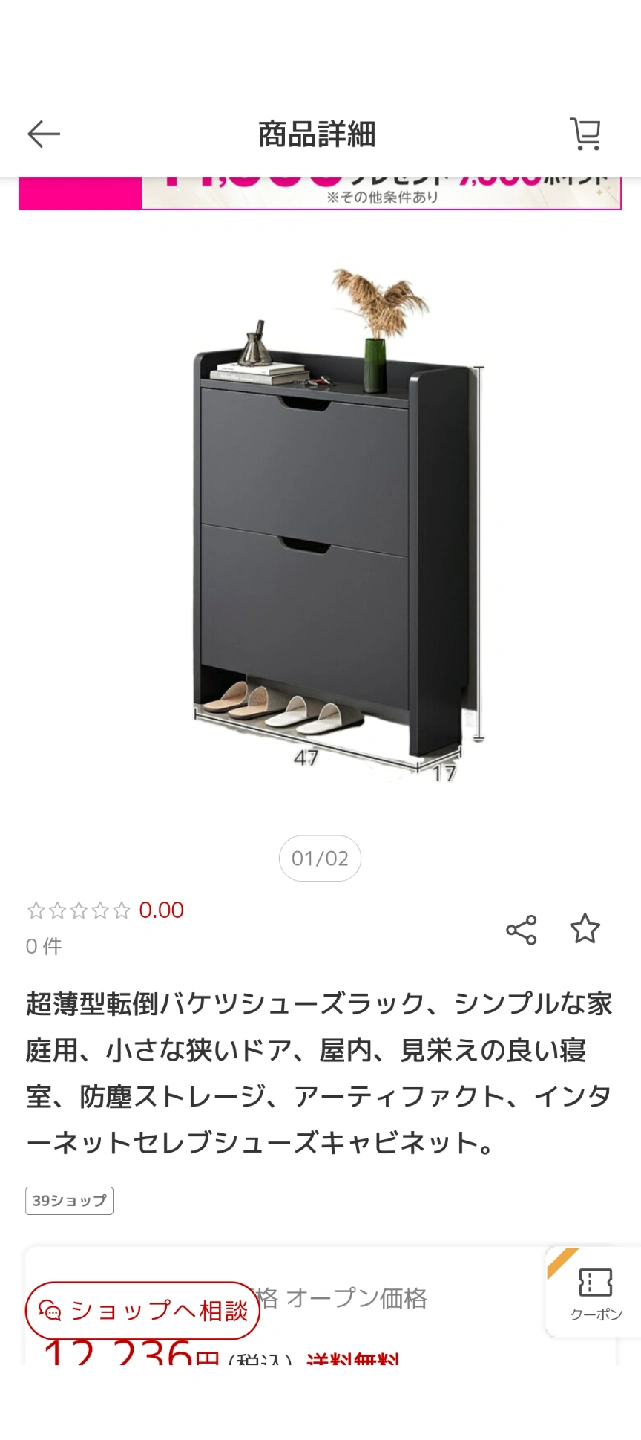Open the pink points promotion banner
Viewport: 641px width, 1440px height.
coord(320,193)
